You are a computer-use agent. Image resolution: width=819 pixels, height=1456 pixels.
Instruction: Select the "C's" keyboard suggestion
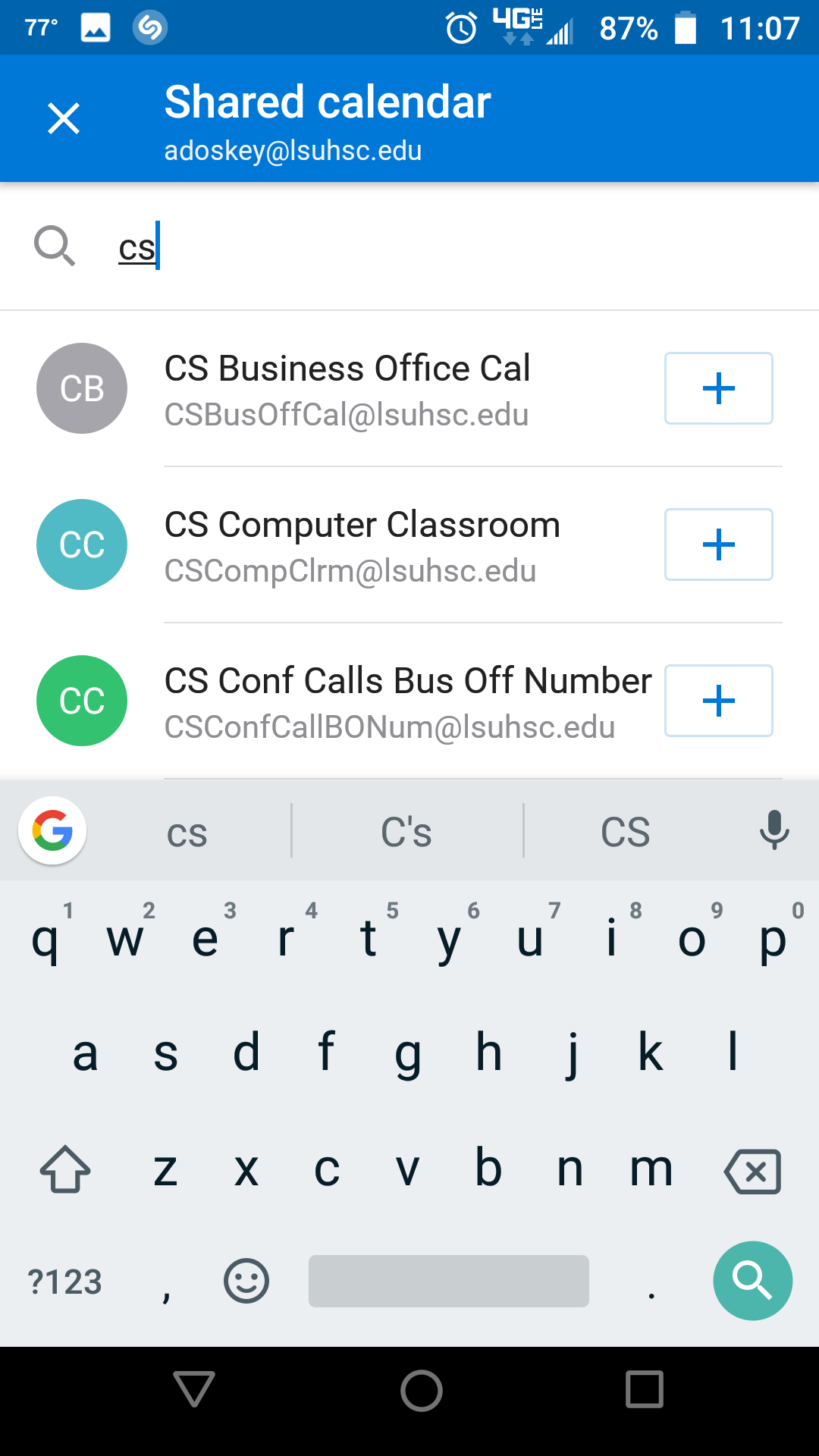coord(406,833)
